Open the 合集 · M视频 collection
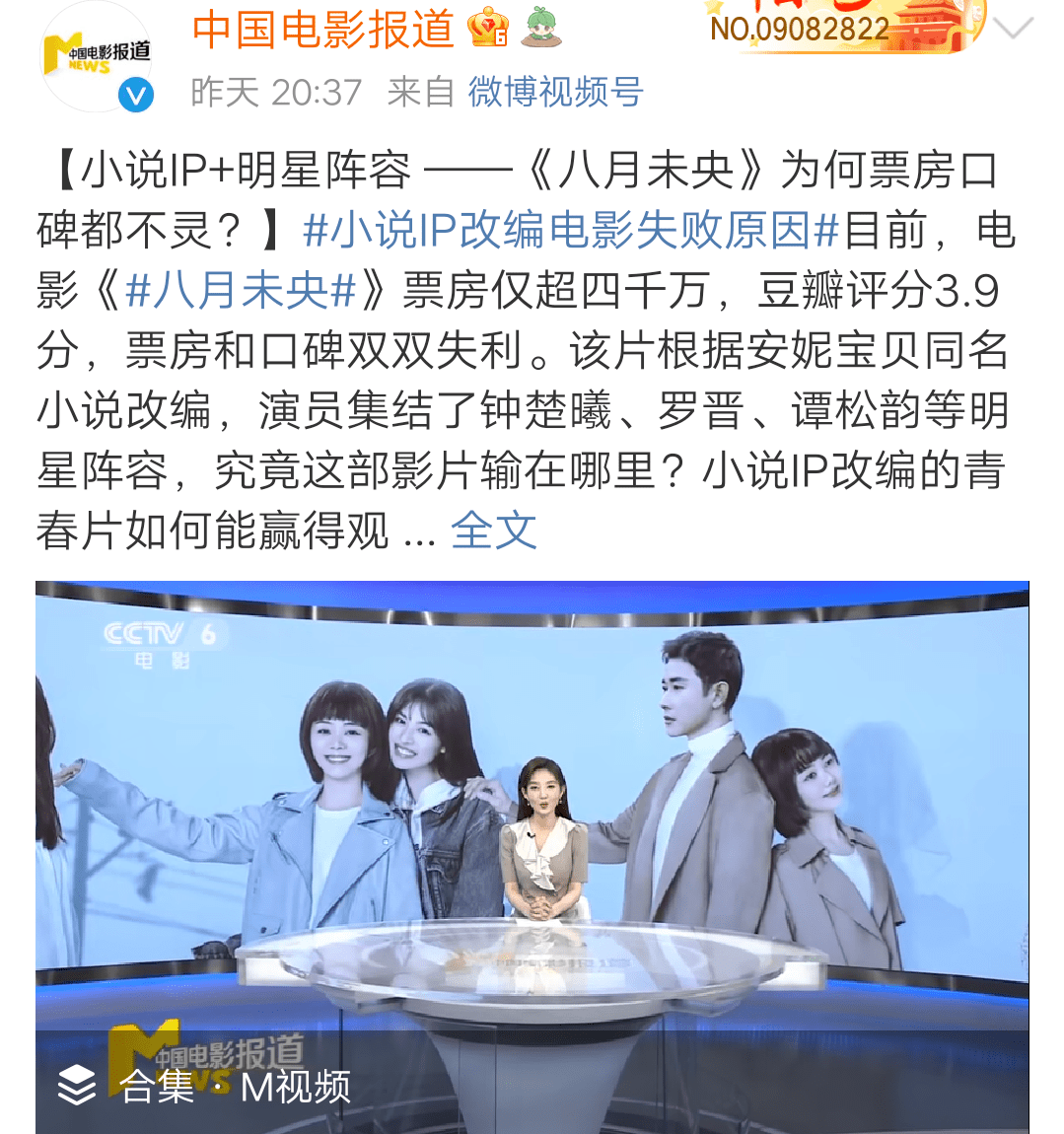Image resolution: width=1064 pixels, height=1134 pixels. (x=204, y=1086)
